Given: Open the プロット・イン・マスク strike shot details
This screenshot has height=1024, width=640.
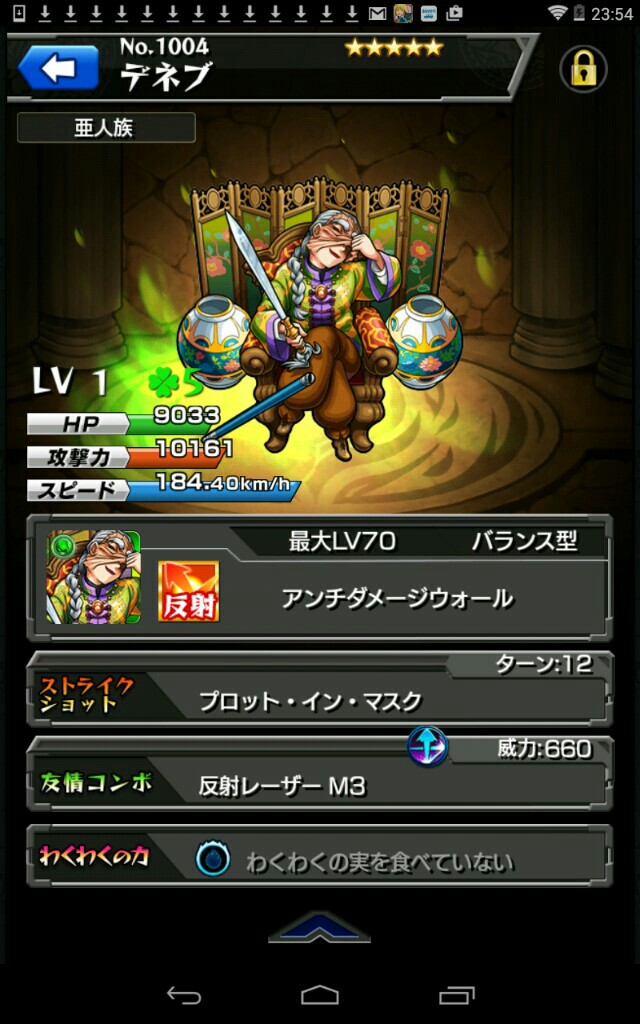Looking at the screenshot, I should (x=319, y=689).
